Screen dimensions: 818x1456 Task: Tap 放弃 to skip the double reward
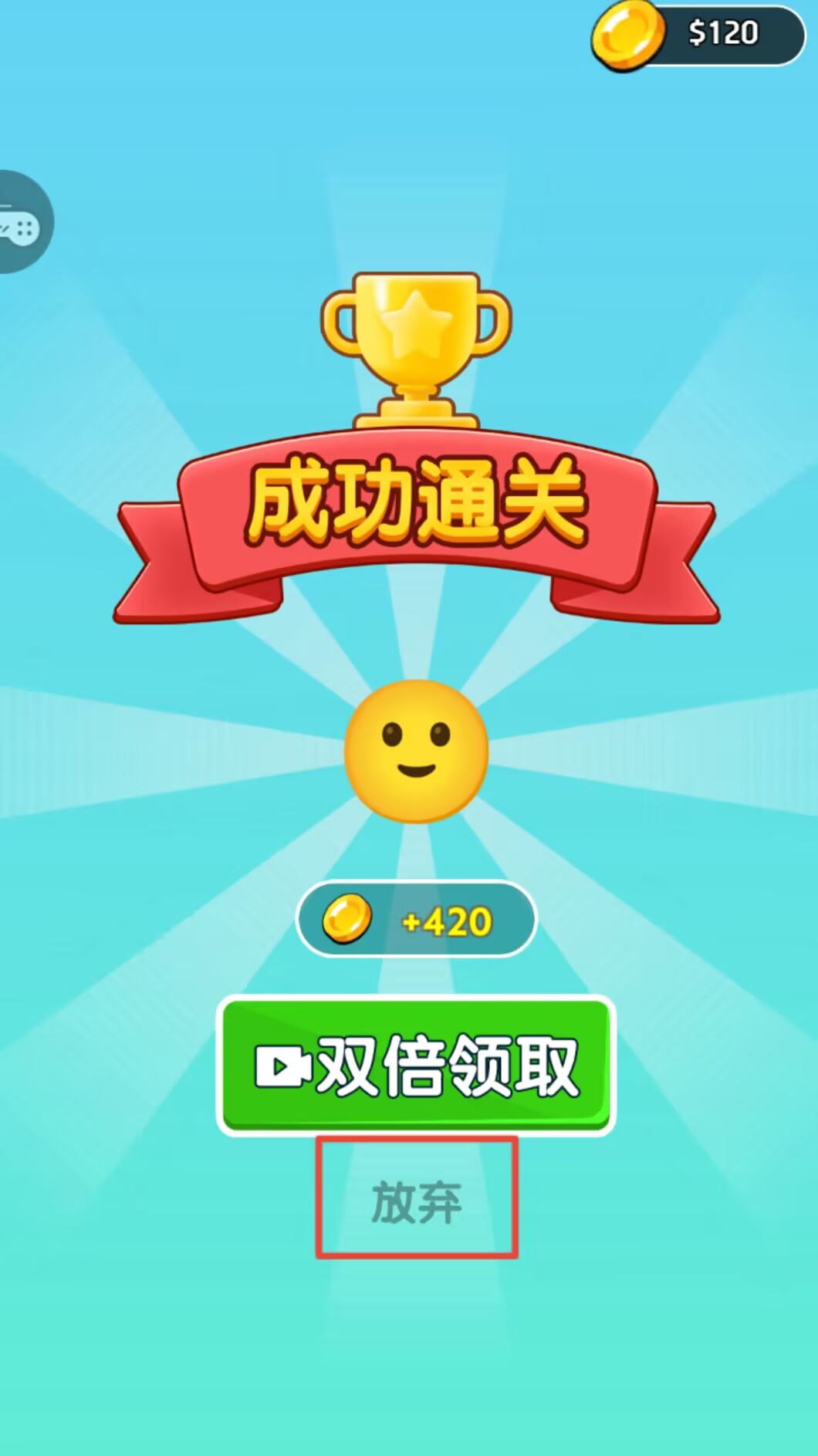coord(416,1201)
